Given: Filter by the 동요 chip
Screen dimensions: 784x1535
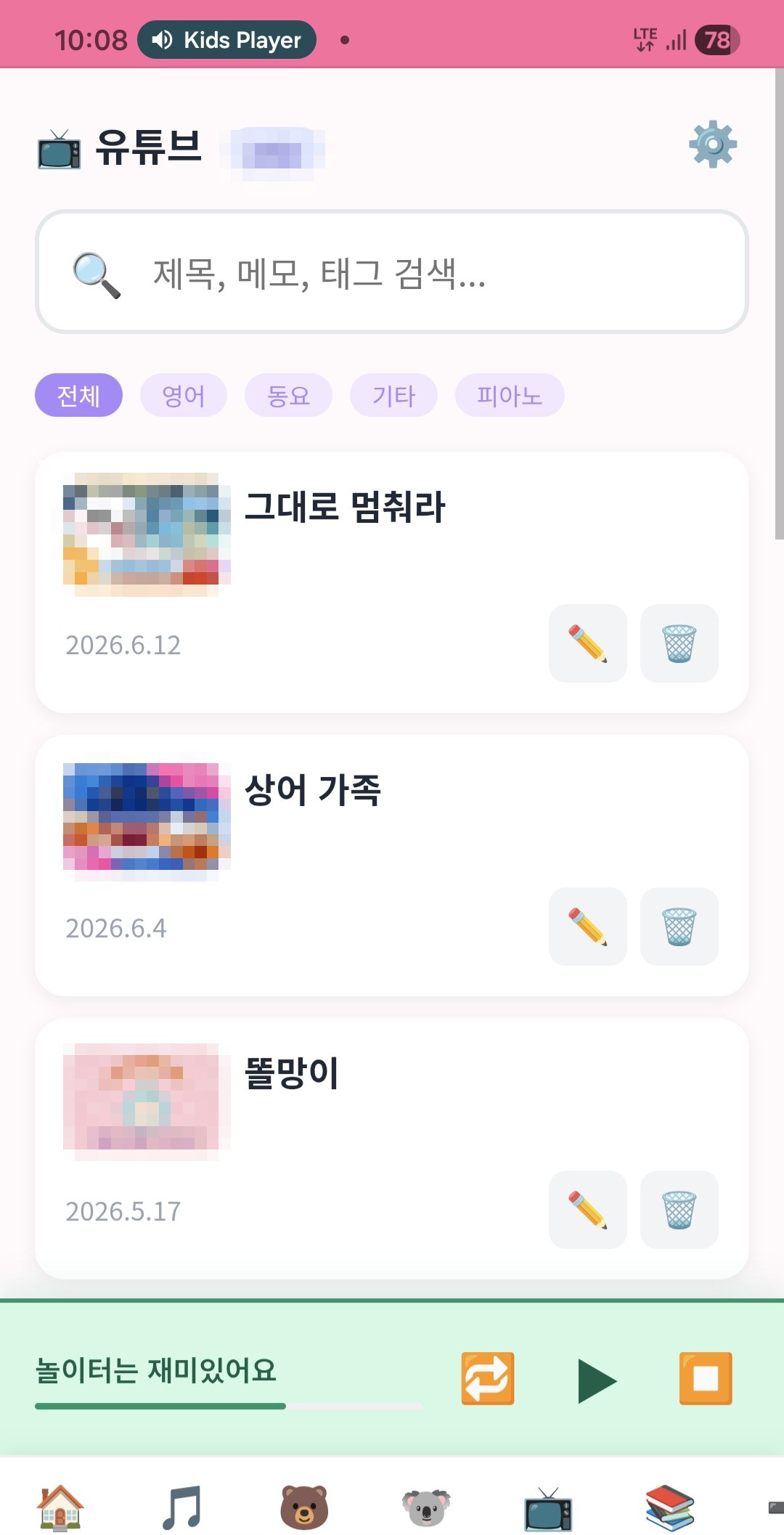Looking at the screenshot, I should 288,396.
